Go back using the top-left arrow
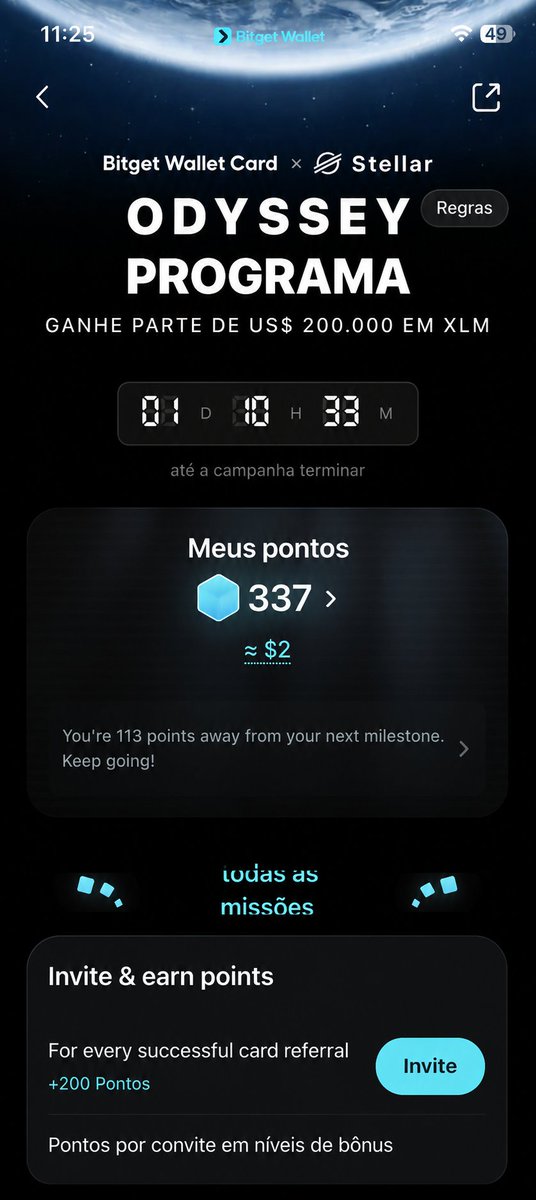Screen dimensions: 536x1200 click(42, 97)
